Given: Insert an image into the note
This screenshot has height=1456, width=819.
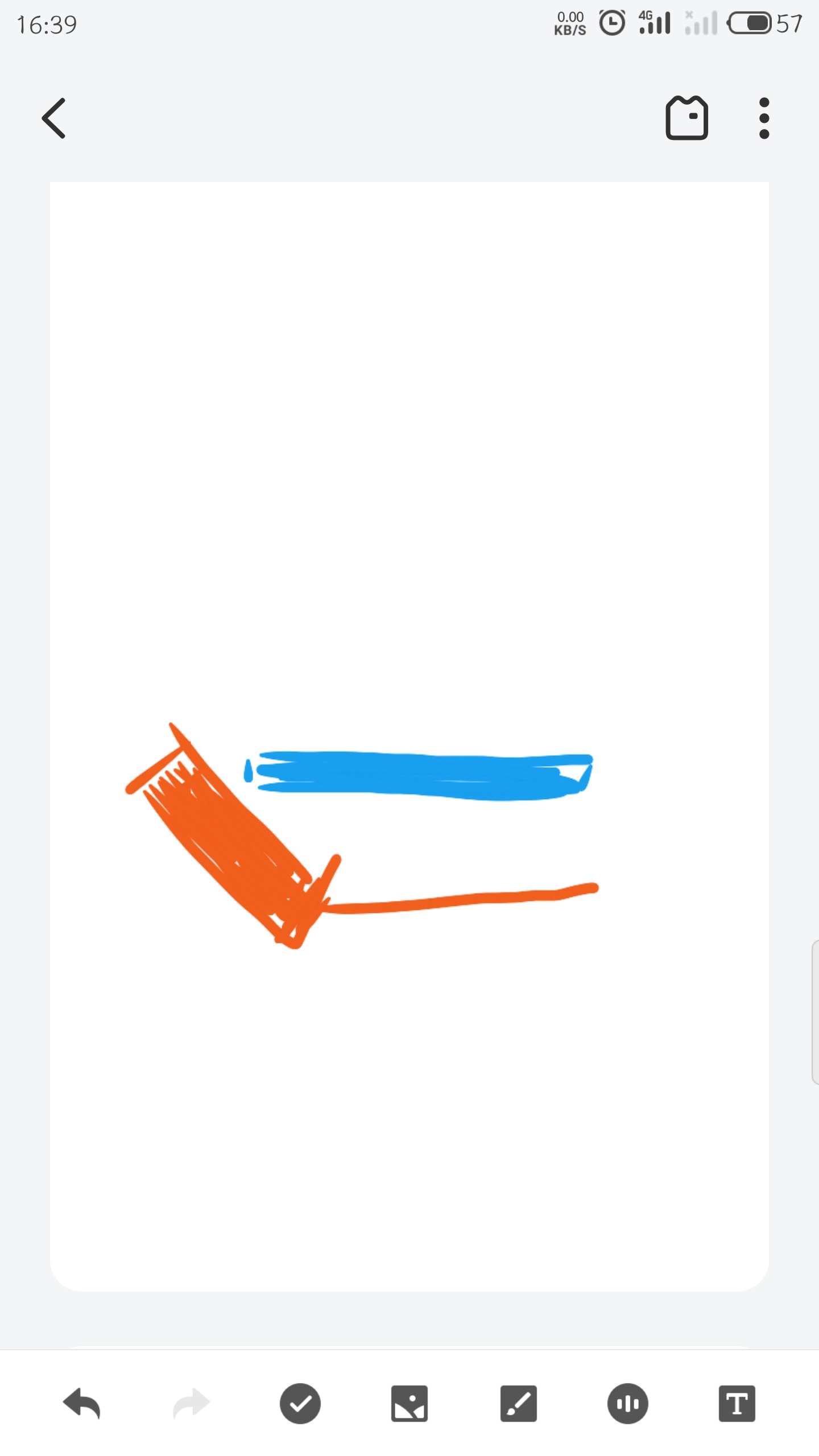Looking at the screenshot, I should pos(409,1404).
